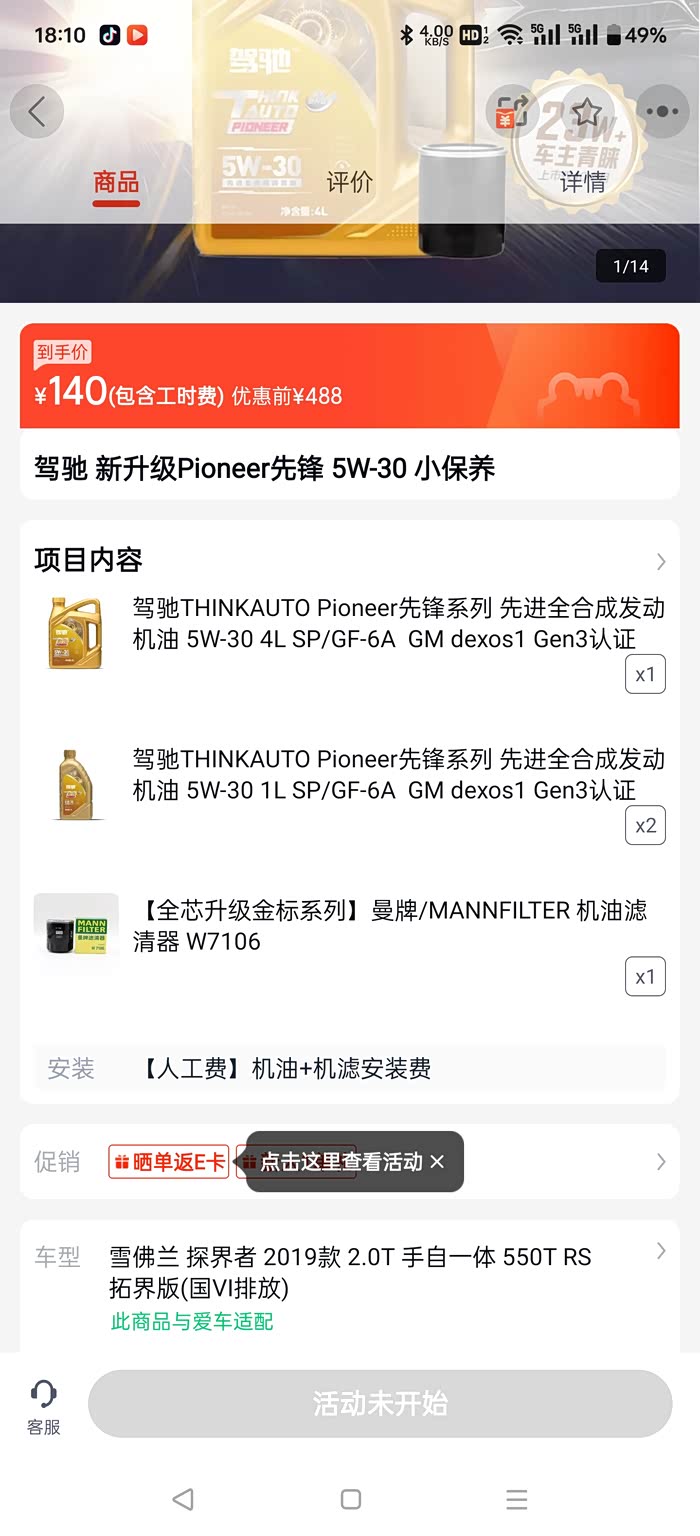View the MANNFILTER W7106 oil filter item
The width and height of the screenshot is (700, 1536).
click(390, 925)
